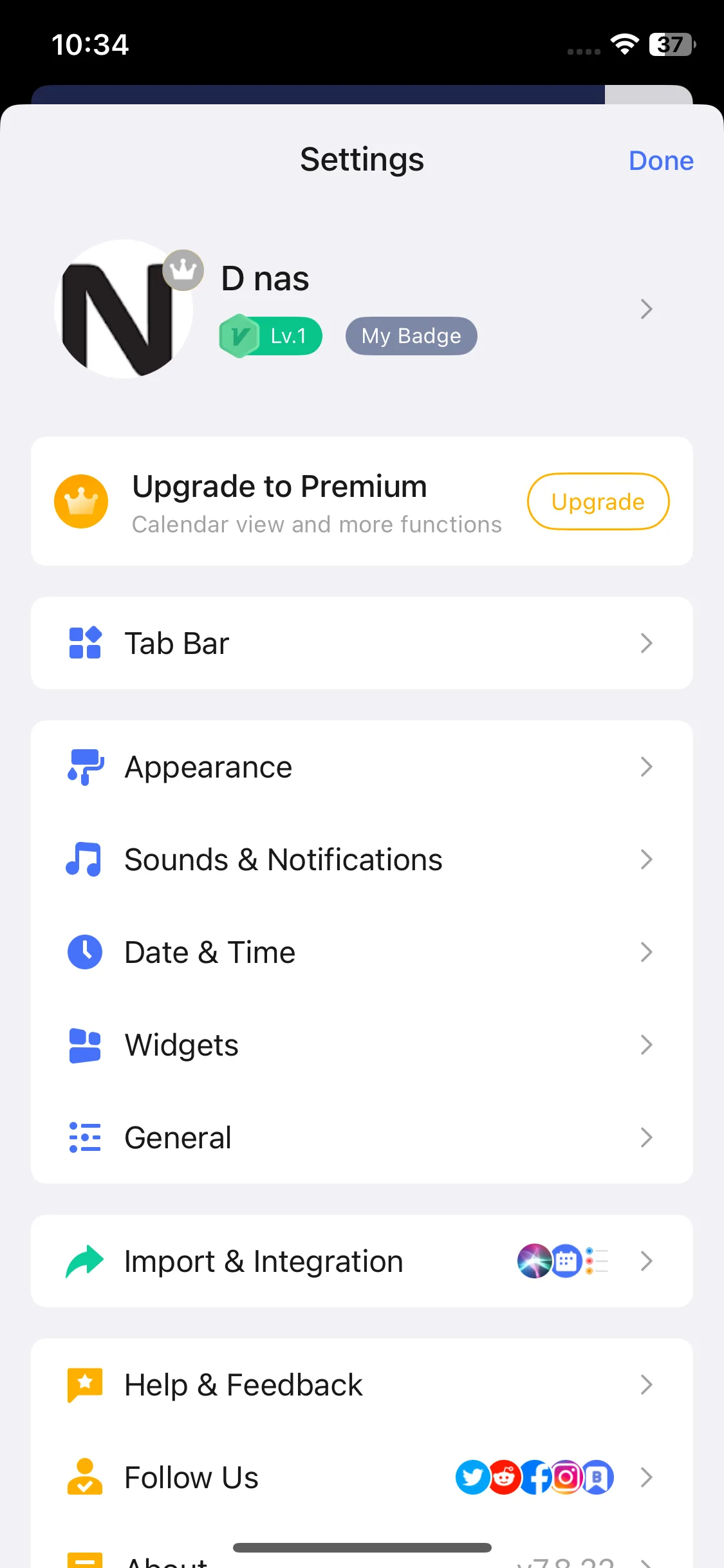Open Sounds & Notifications
724x1568 pixels.
362,859
